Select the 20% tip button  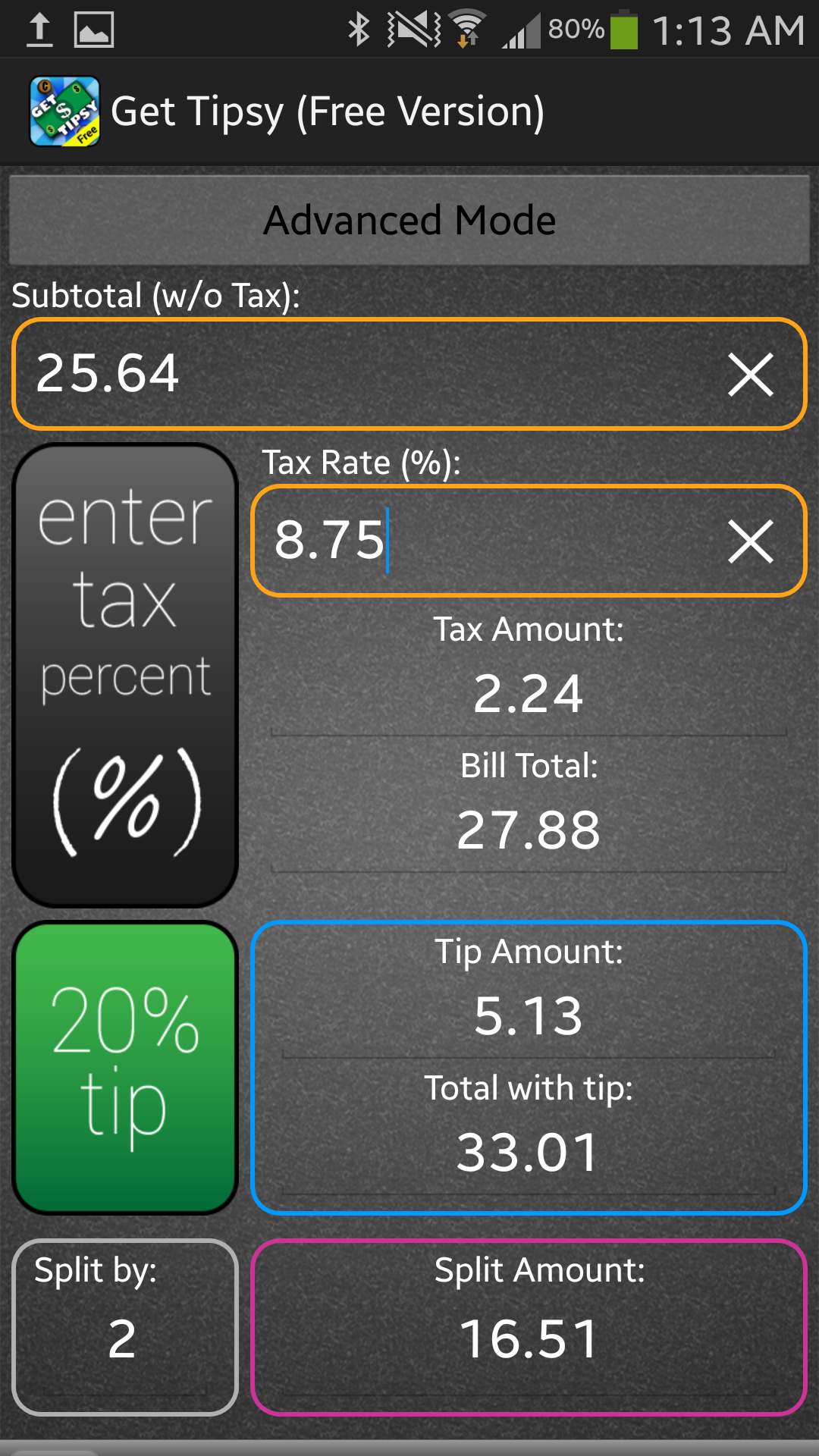pos(126,1068)
